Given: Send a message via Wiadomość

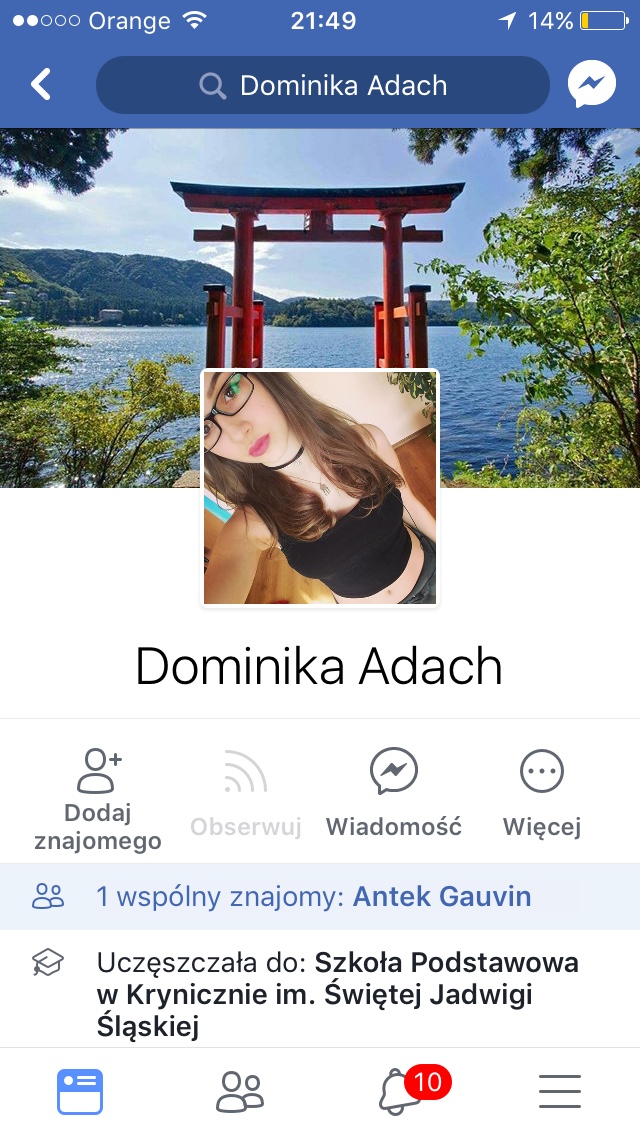Looking at the screenshot, I should (x=394, y=793).
